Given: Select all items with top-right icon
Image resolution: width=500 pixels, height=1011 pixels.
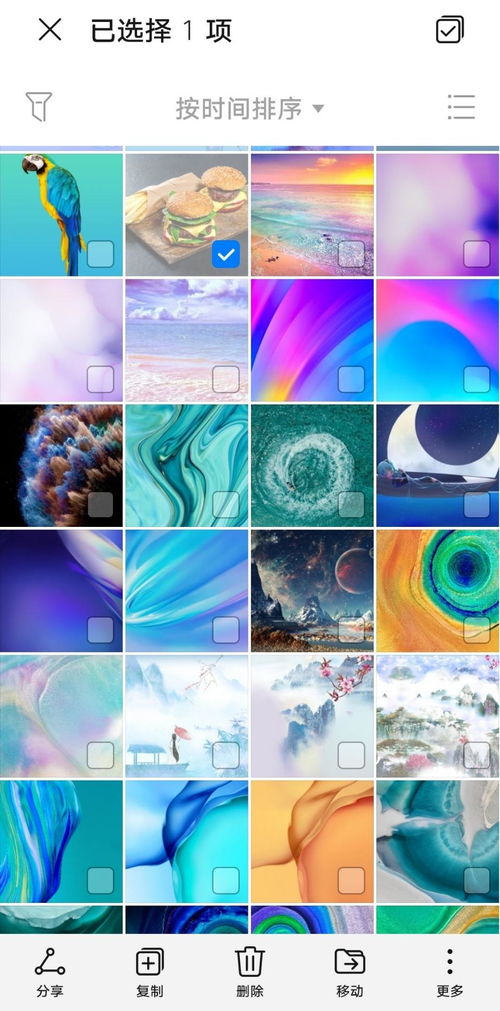Looking at the screenshot, I should [x=450, y=30].
